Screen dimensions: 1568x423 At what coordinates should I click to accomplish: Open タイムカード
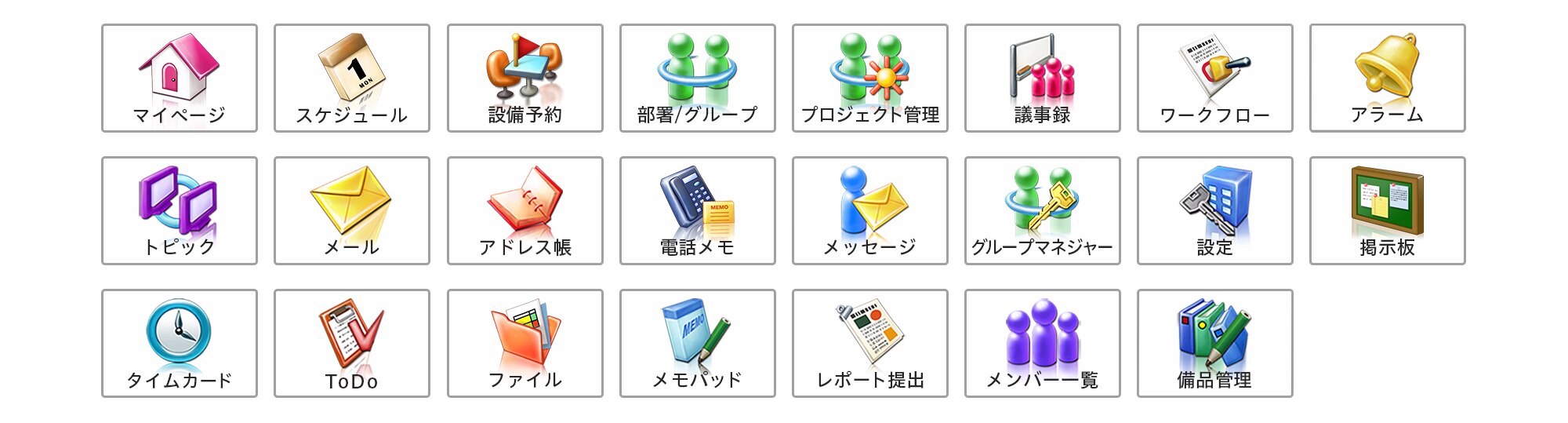coord(180,343)
